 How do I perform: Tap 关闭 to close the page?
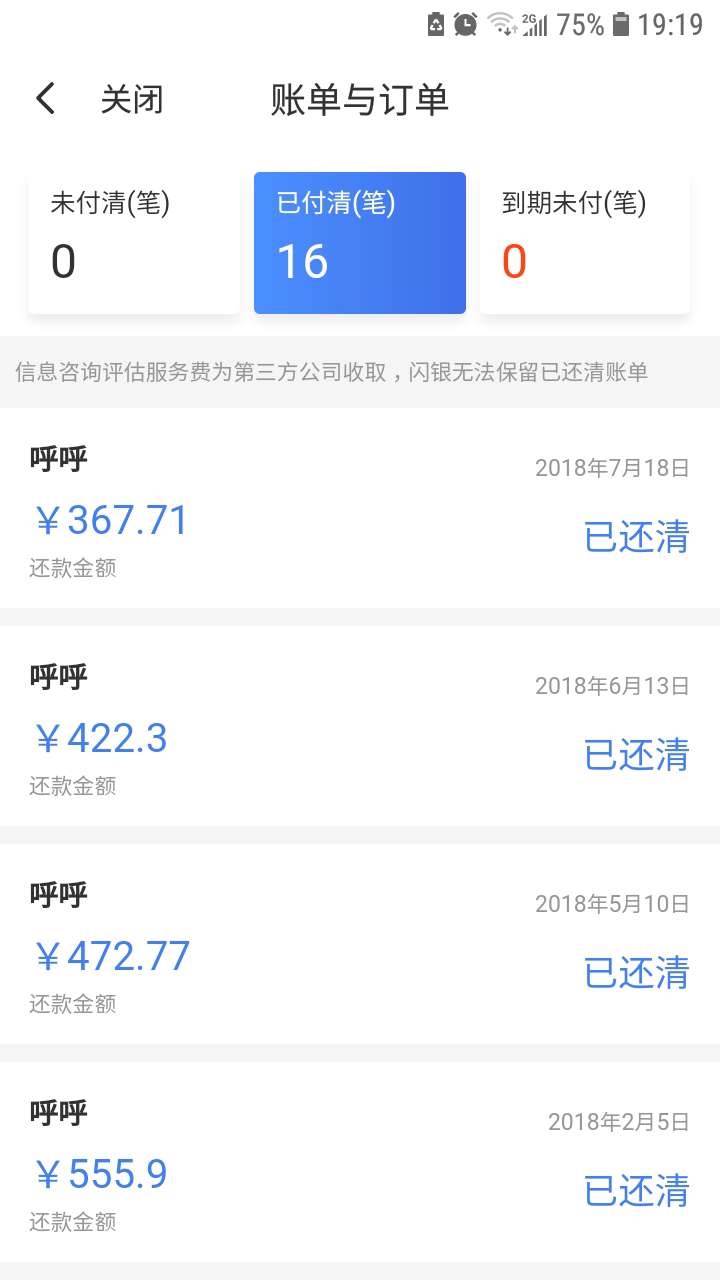click(x=131, y=99)
